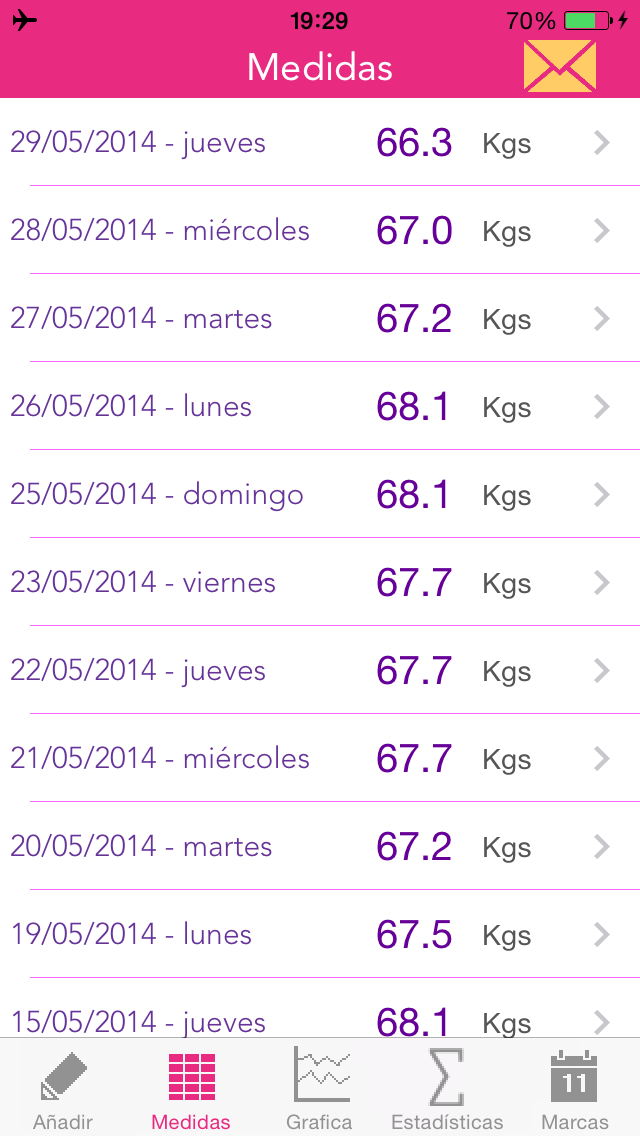Select the 27/05/2014 martes record
640x1136 pixels.
pos(320,318)
